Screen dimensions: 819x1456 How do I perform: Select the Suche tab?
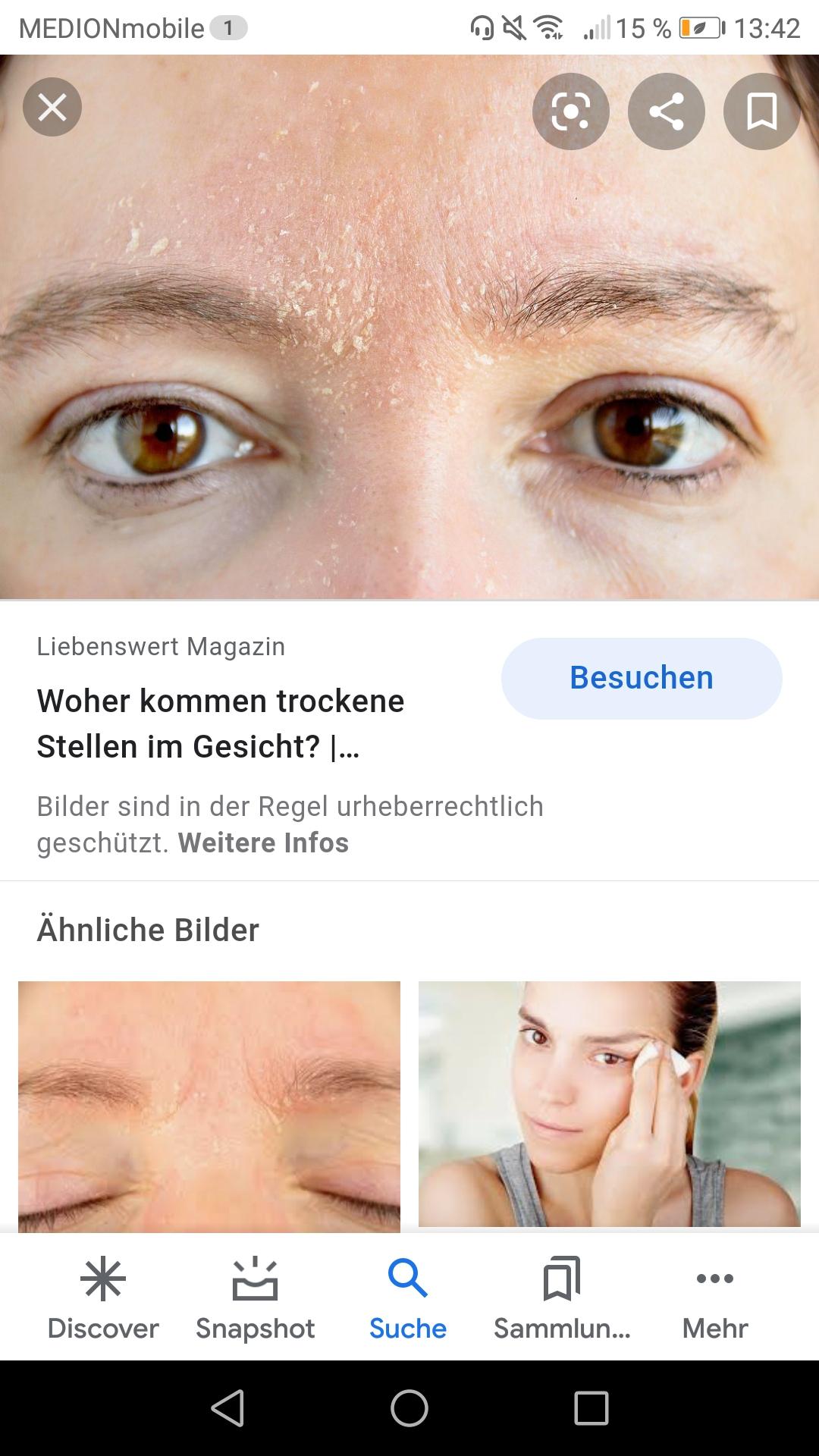408,1298
